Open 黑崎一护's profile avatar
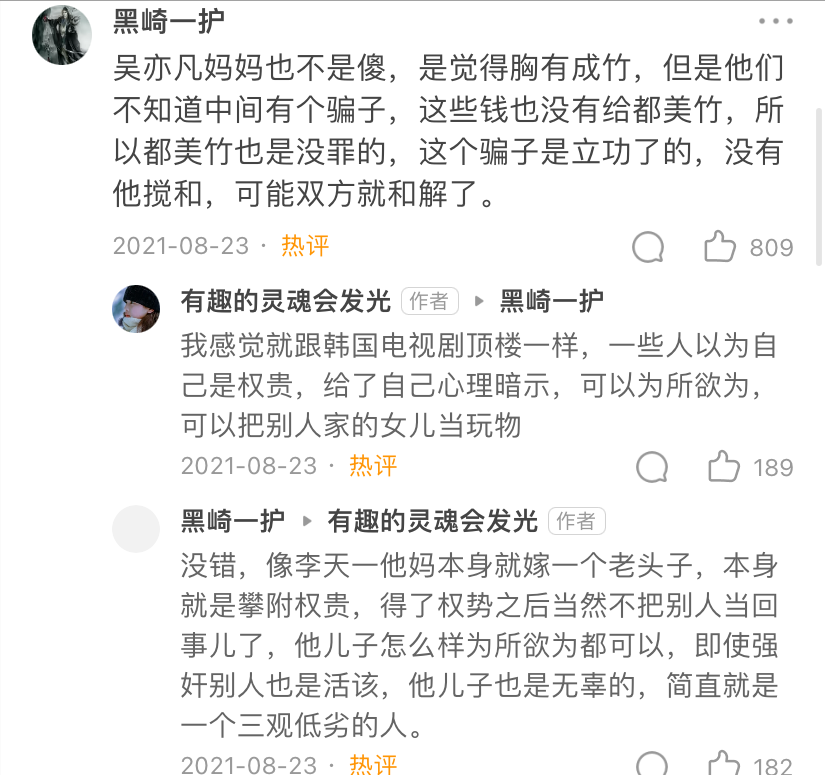The image size is (825, 775). tap(62, 35)
